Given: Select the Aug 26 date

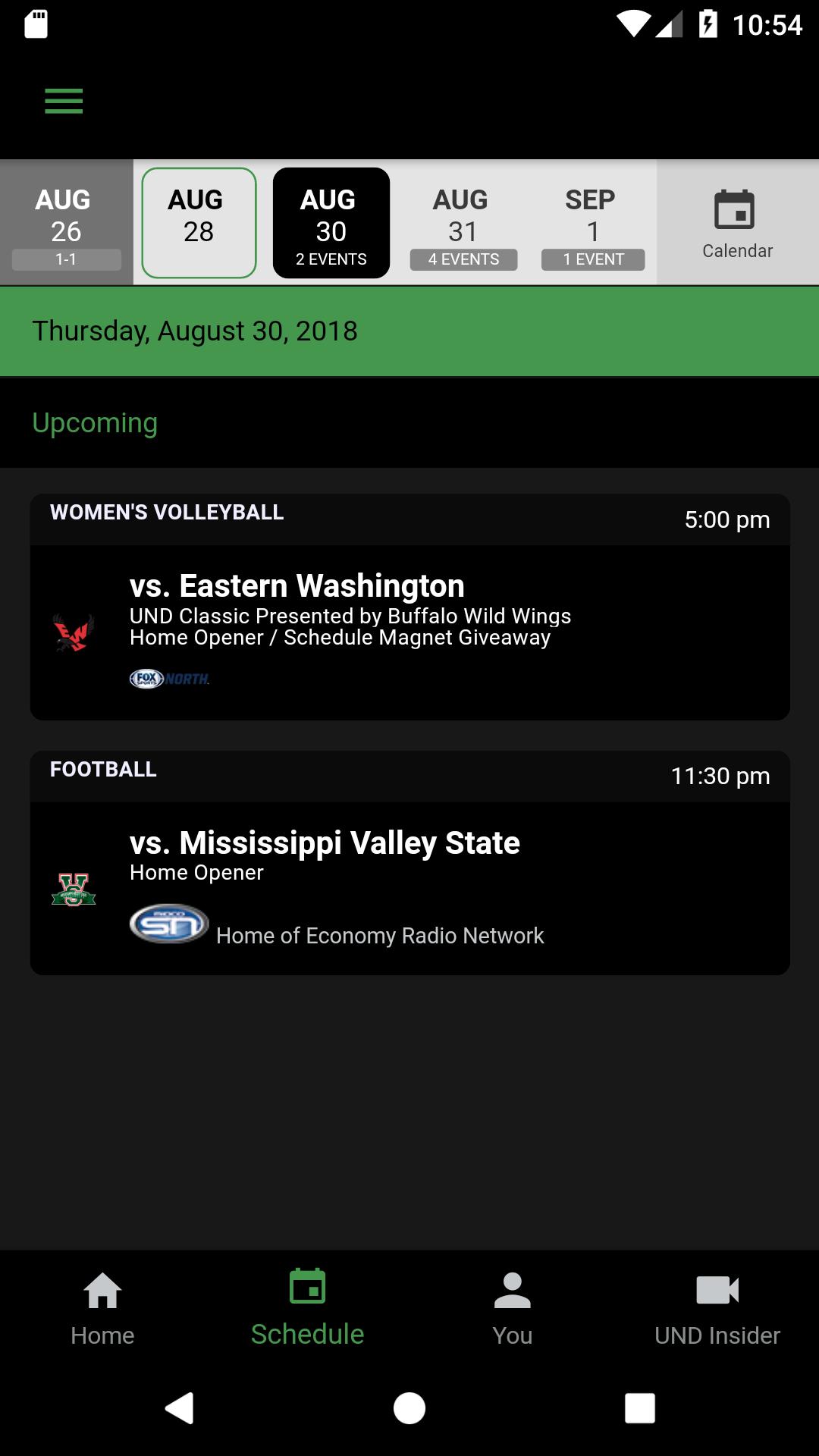Looking at the screenshot, I should 66,222.
